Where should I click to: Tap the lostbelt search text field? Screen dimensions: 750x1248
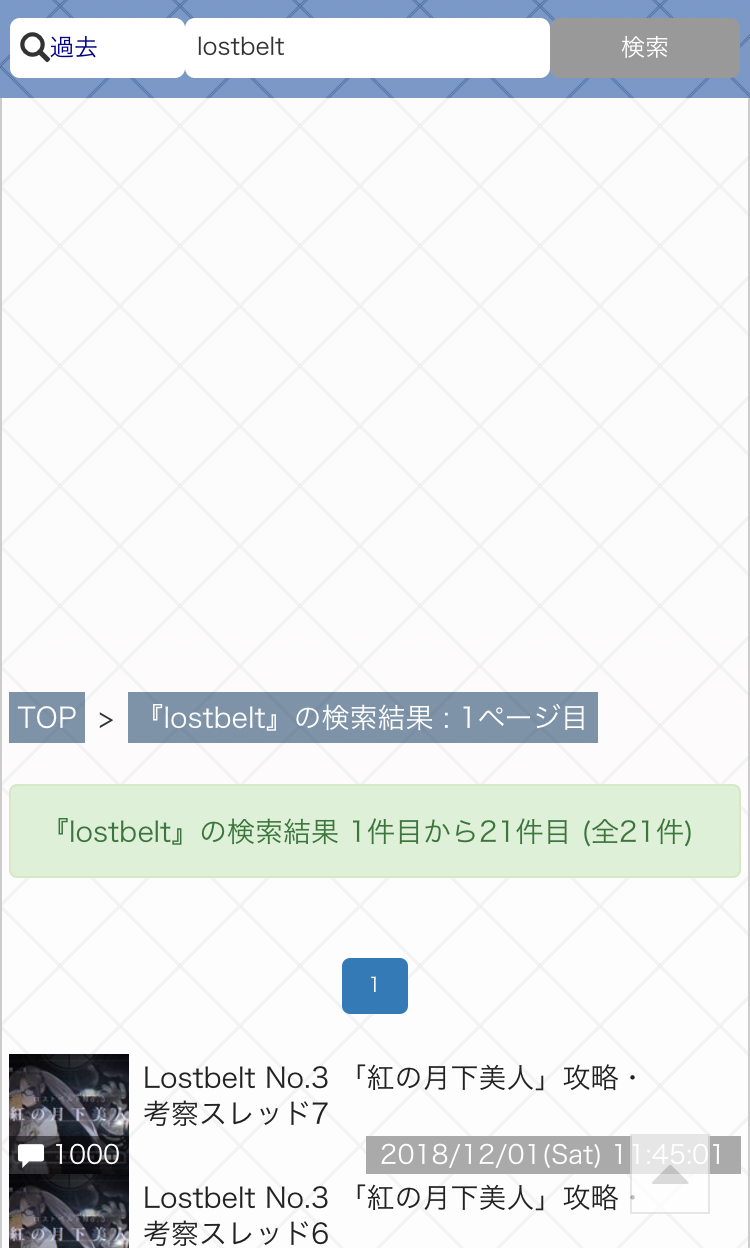pos(367,48)
